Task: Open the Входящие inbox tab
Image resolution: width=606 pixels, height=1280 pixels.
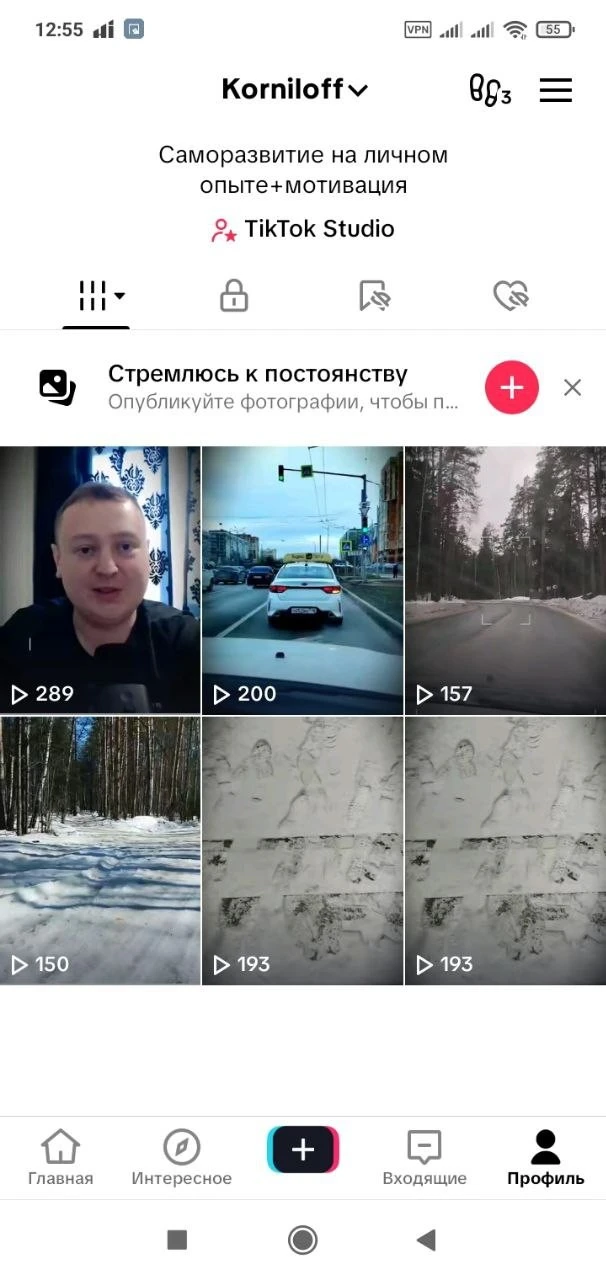Action: coord(424,1158)
